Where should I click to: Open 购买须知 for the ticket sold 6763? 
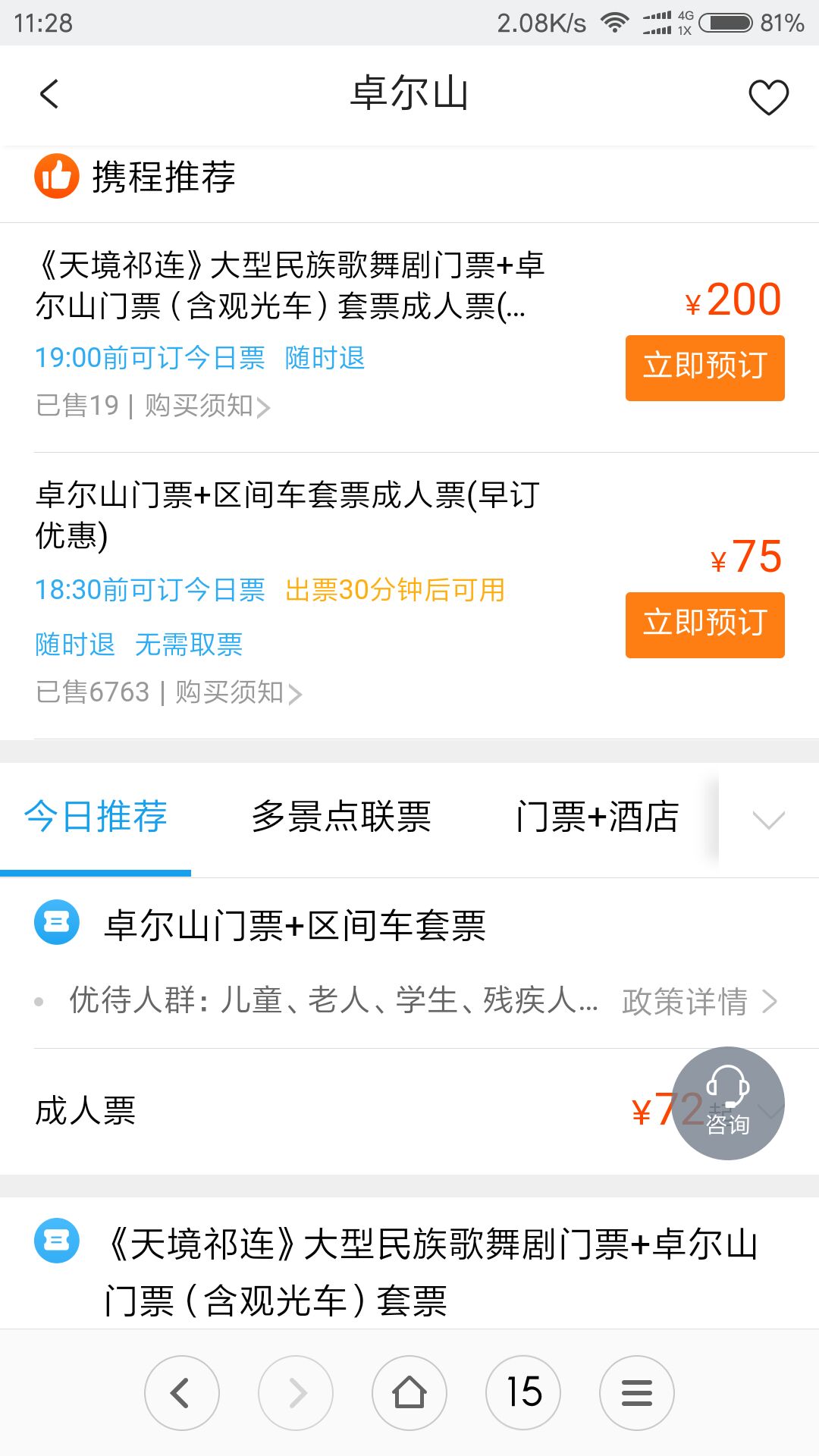(238, 692)
